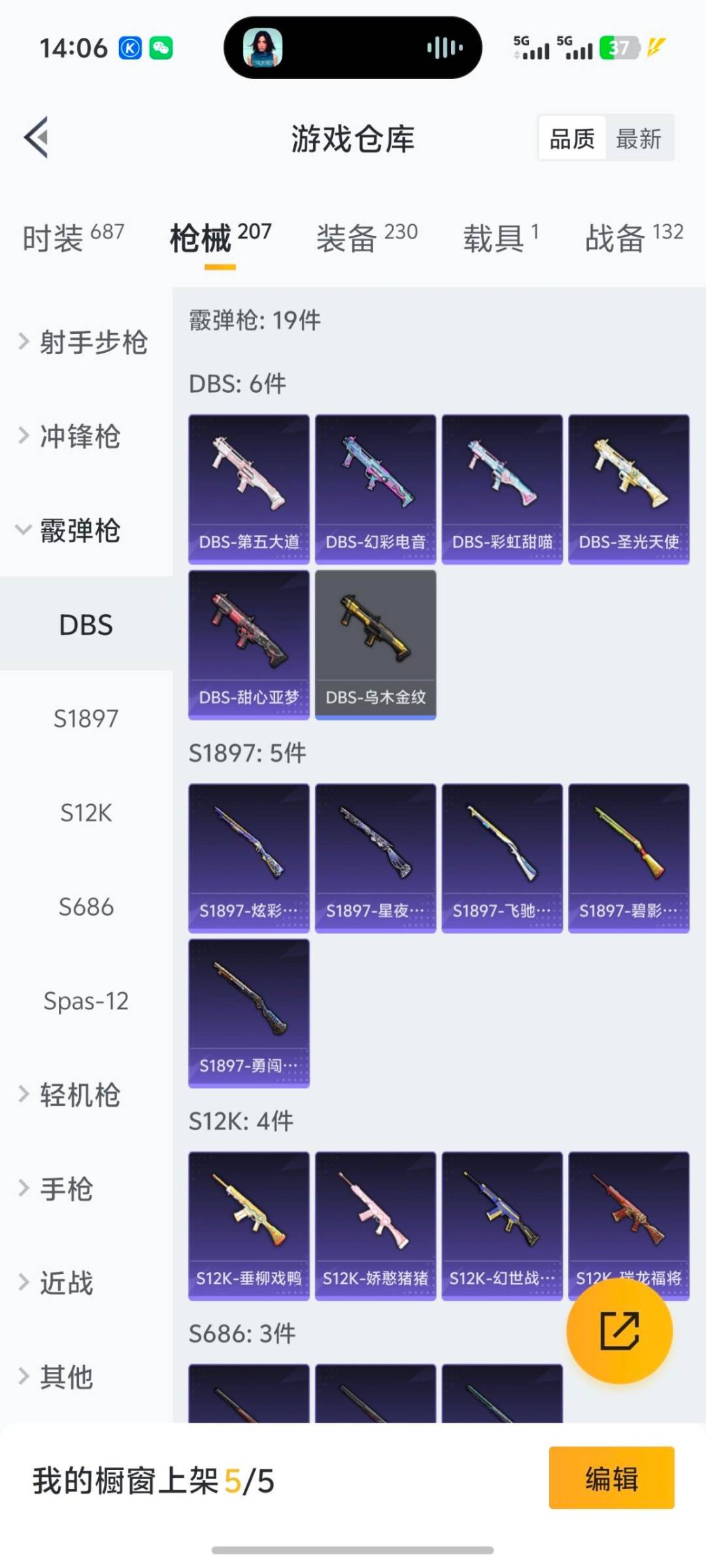The image size is (706, 1568).
Task: Select the 品质 sorting option
Action: (x=570, y=138)
